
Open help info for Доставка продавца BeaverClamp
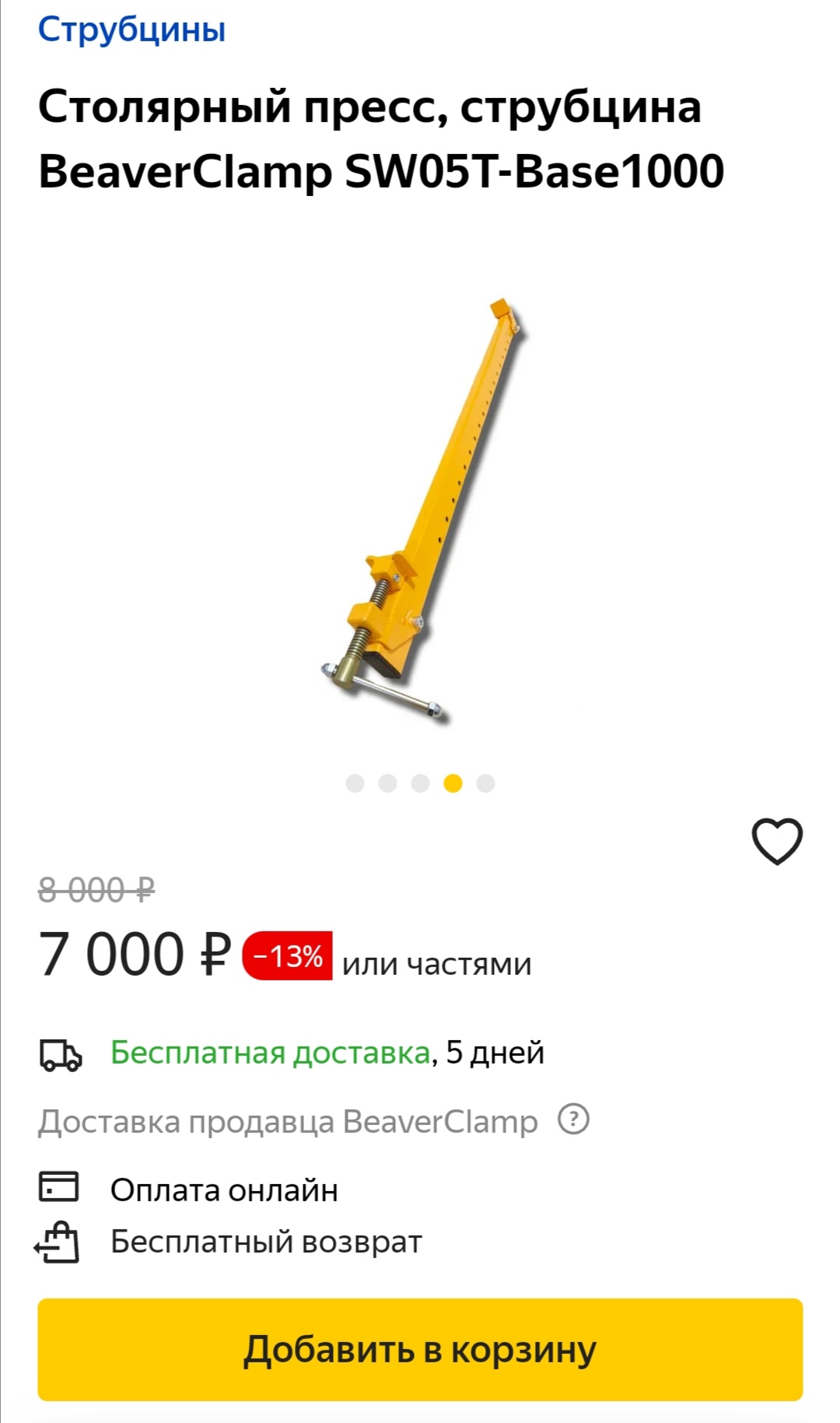(574, 1120)
